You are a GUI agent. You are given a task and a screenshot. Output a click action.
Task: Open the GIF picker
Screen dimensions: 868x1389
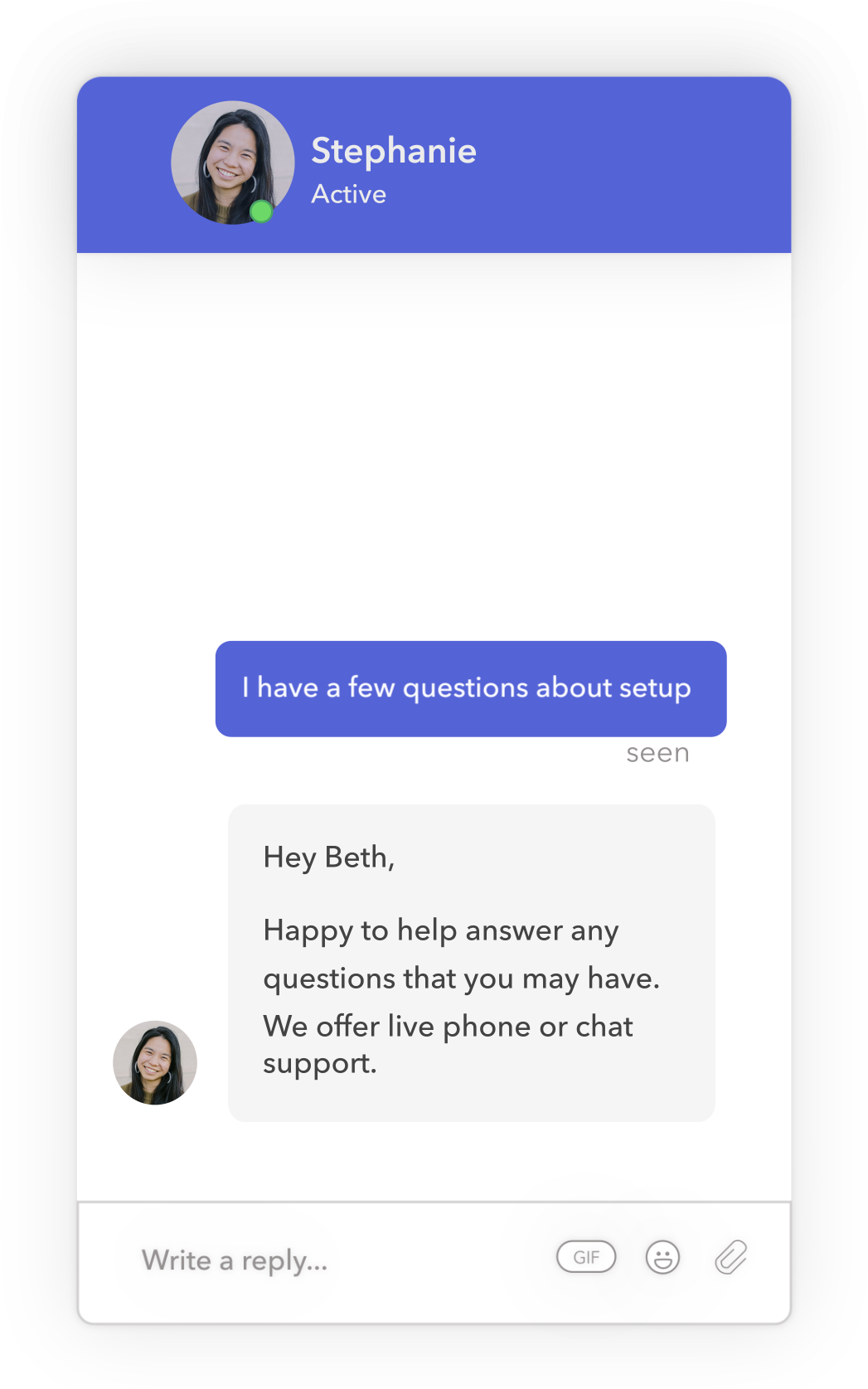click(x=586, y=1257)
